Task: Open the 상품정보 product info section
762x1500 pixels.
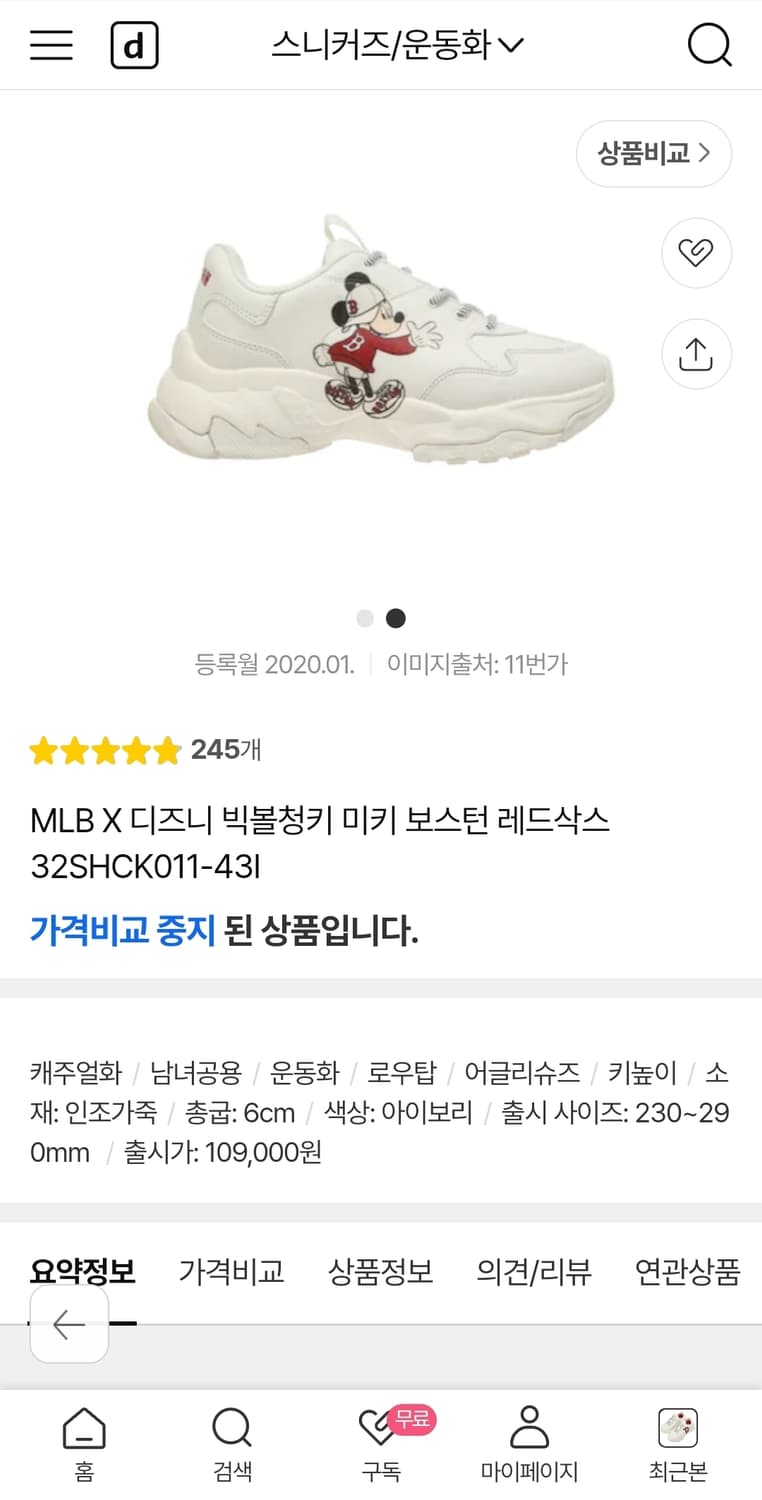Action: (380, 1272)
